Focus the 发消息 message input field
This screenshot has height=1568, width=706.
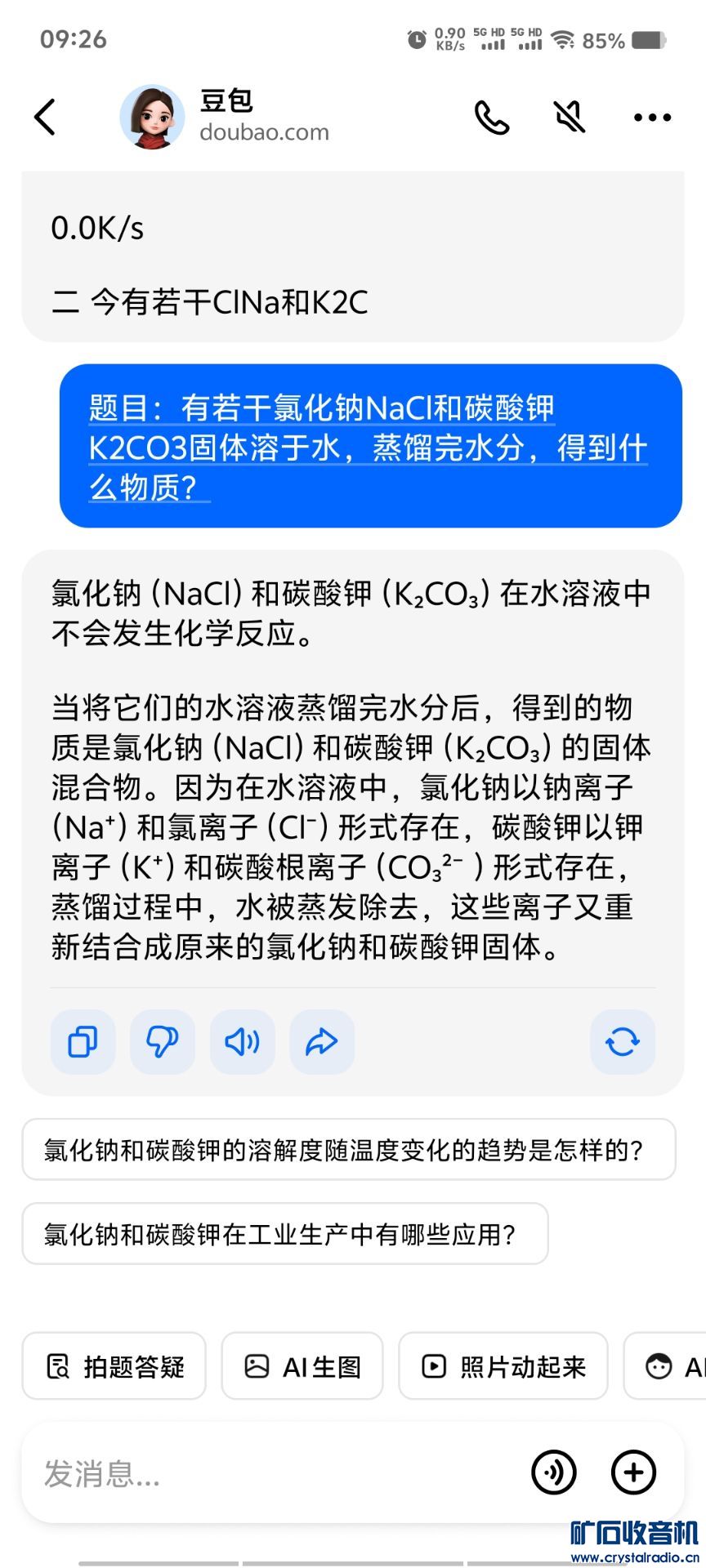(x=270, y=1474)
